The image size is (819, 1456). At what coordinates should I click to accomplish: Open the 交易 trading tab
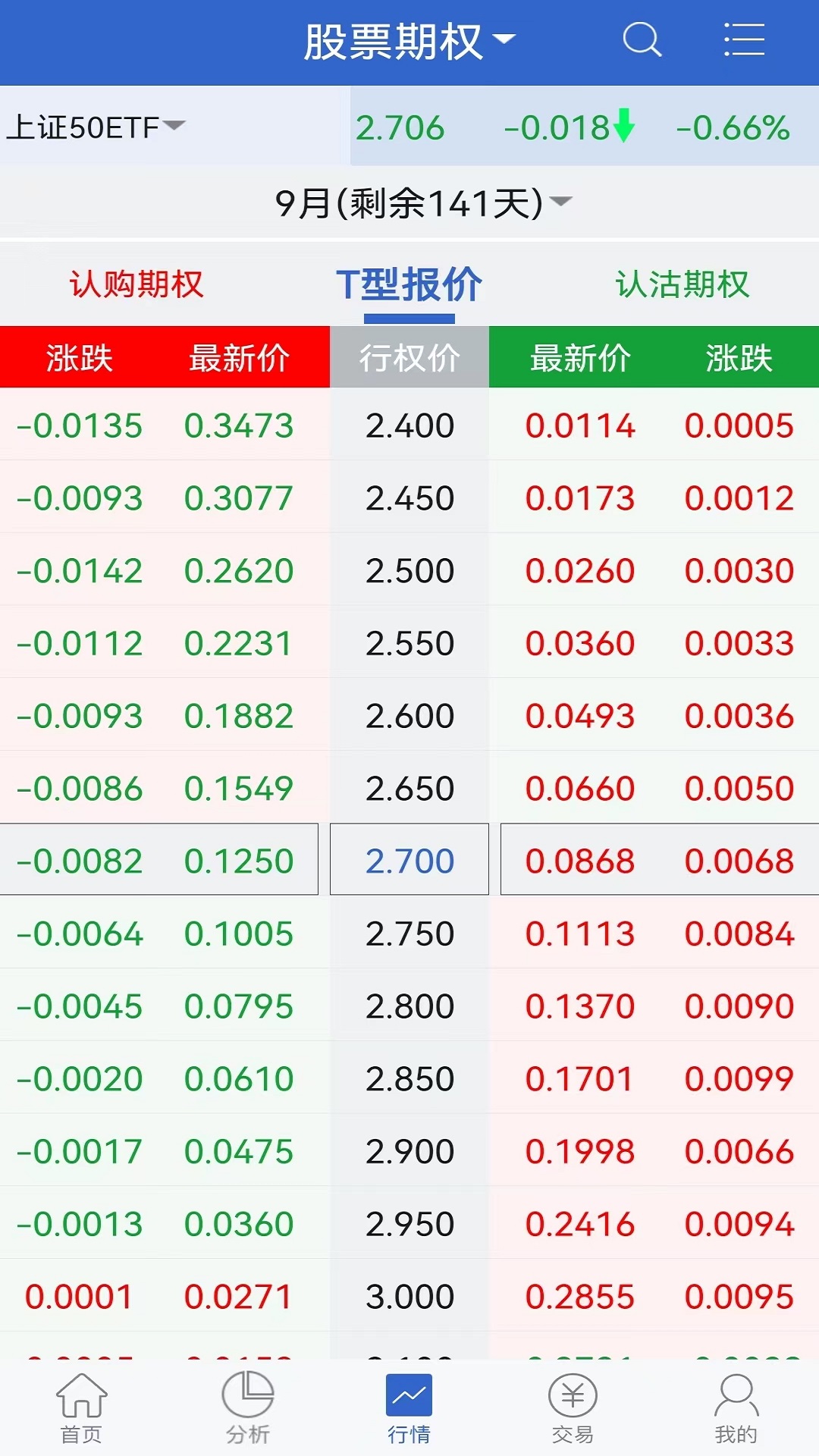pos(573,1408)
